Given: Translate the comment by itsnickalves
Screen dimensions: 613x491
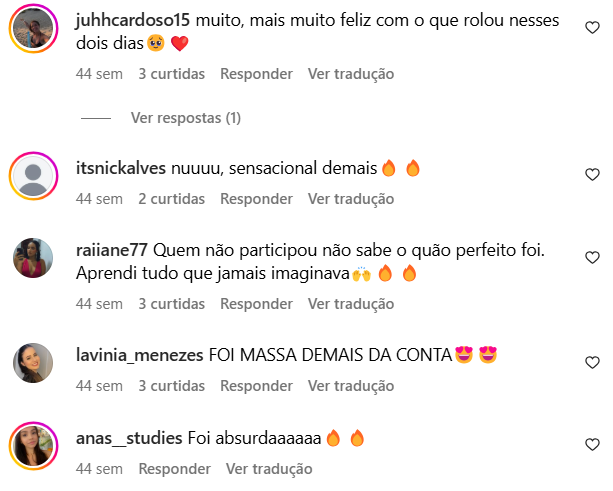Looking at the screenshot, I should click(x=350, y=199).
